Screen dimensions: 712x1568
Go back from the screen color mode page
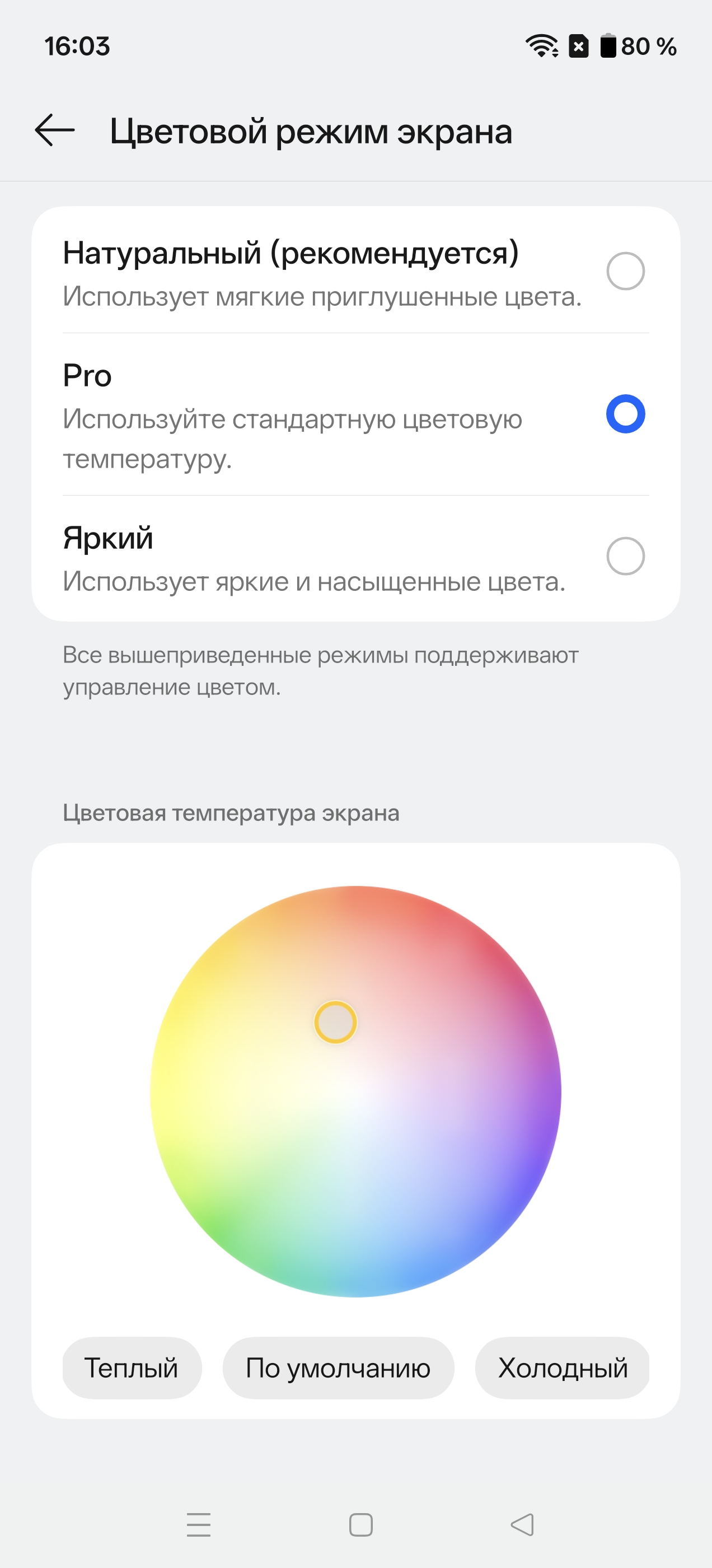(55, 130)
